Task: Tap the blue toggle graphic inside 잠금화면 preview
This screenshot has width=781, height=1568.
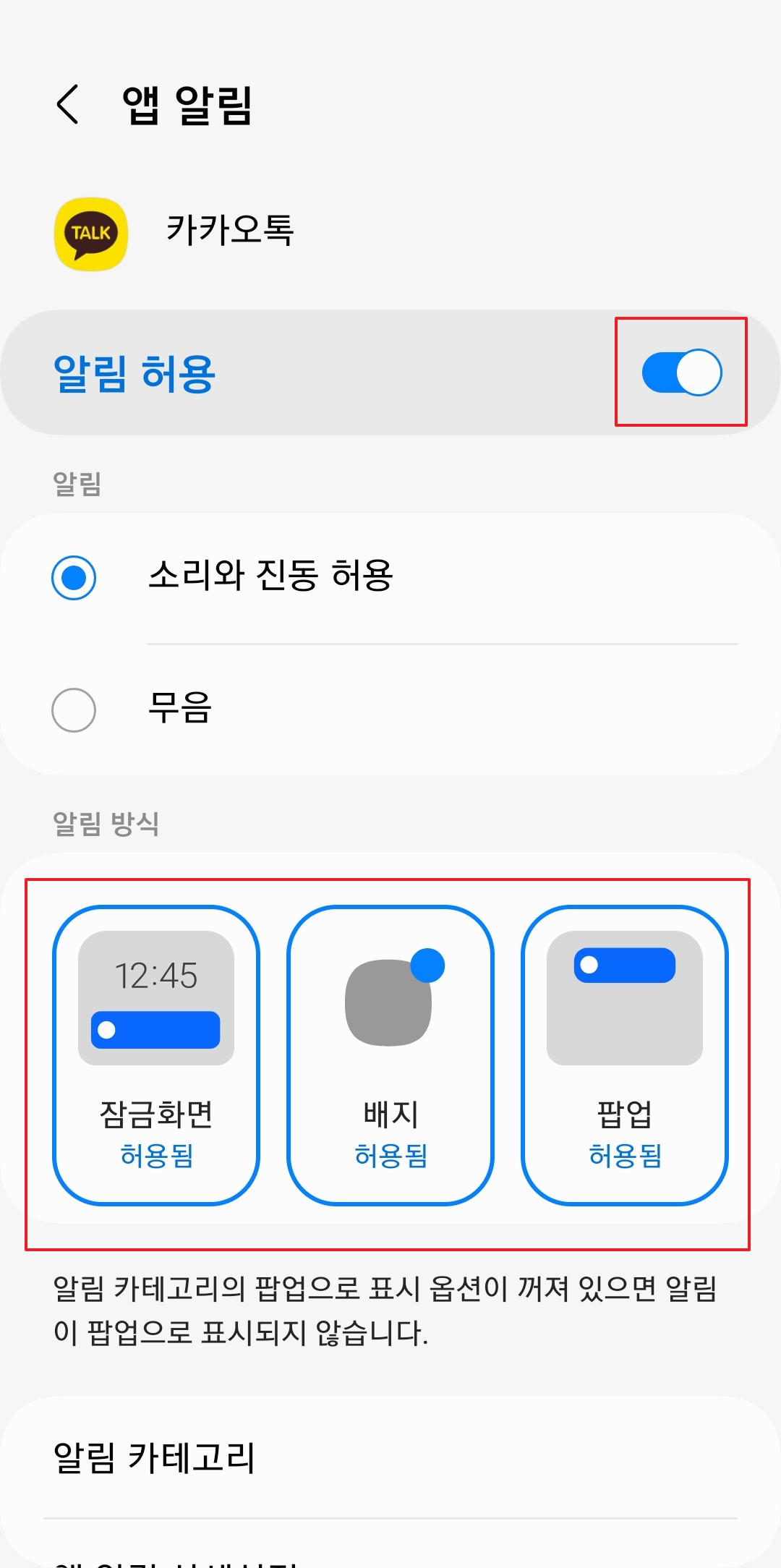Action: coord(156,1029)
